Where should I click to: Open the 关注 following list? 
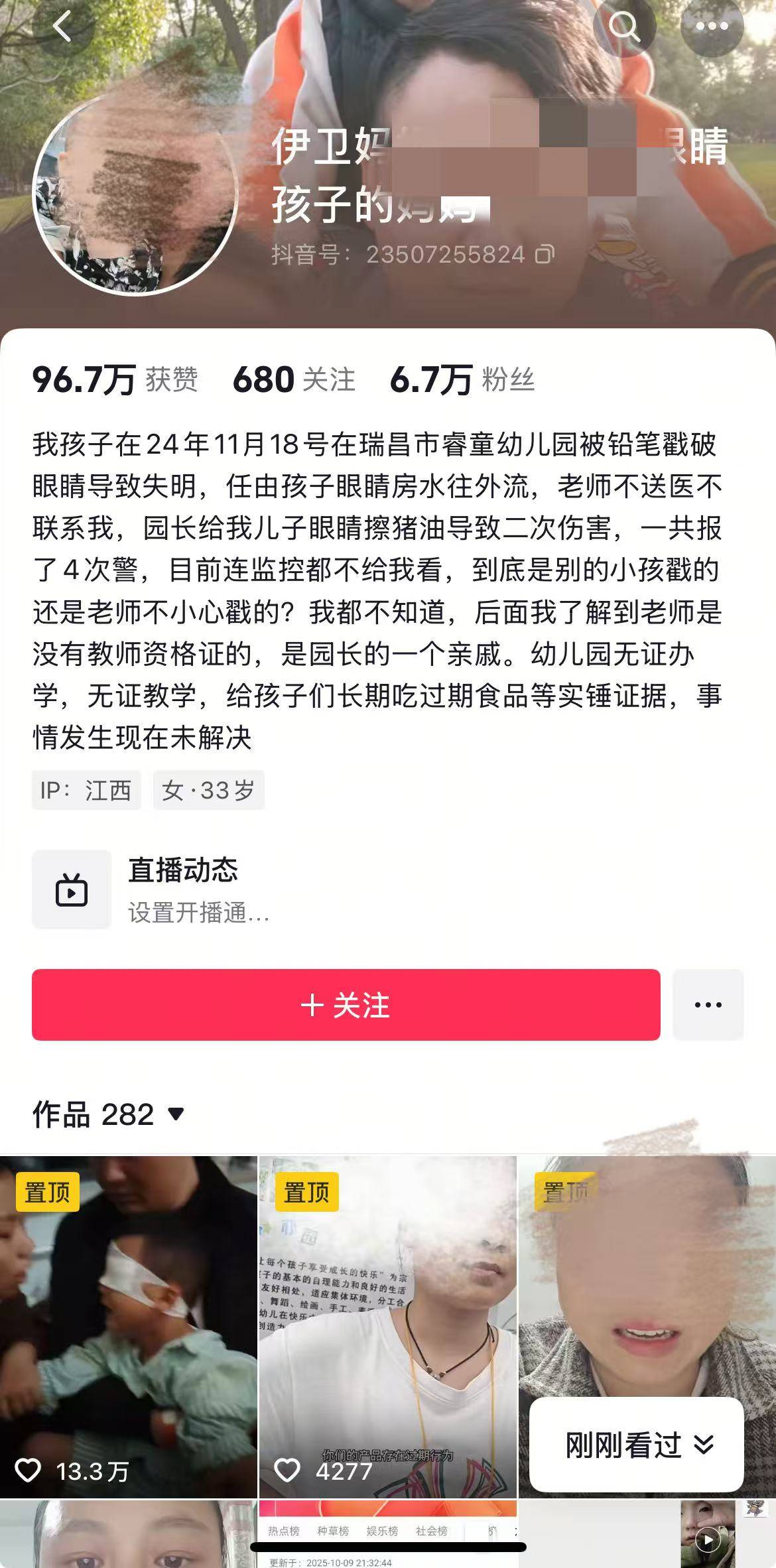pos(294,380)
